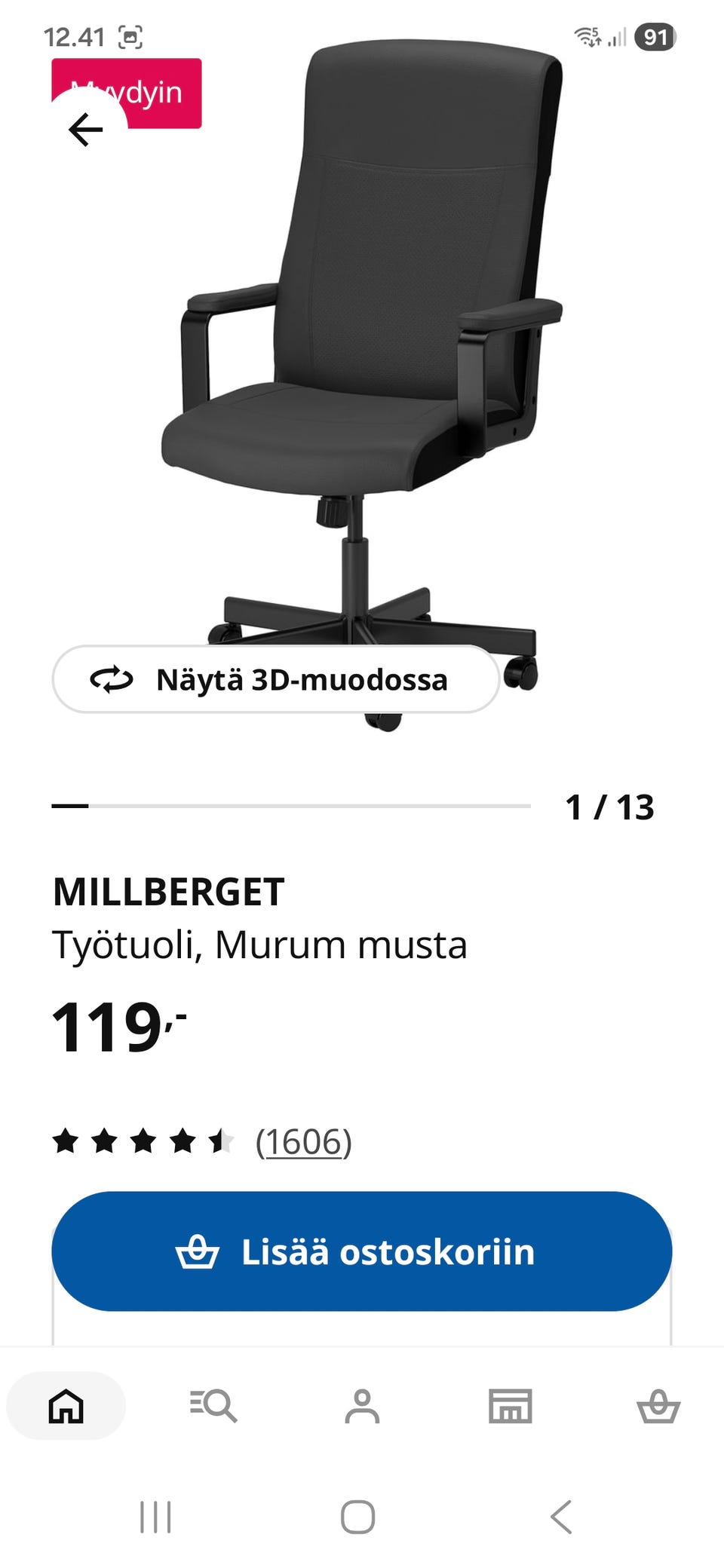Tap the back arrow over the product image
This screenshot has height=1568, width=724.
(85, 130)
